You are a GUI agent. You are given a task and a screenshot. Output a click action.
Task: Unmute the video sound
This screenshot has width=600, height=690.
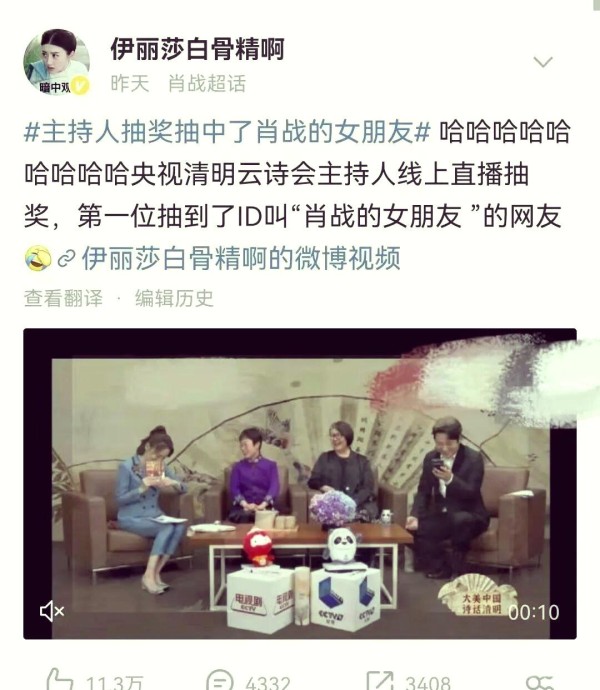[52, 611]
